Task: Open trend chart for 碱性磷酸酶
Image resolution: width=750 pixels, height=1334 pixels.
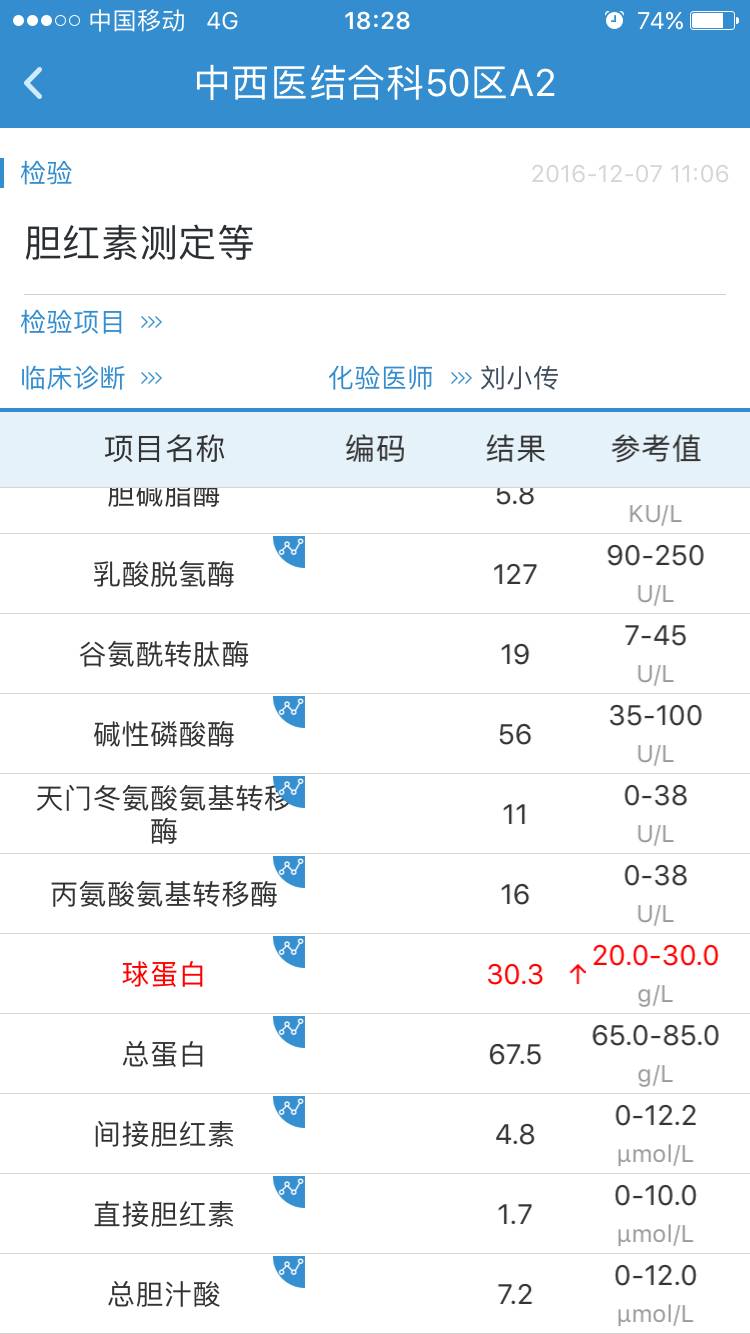Action: (x=291, y=709)
